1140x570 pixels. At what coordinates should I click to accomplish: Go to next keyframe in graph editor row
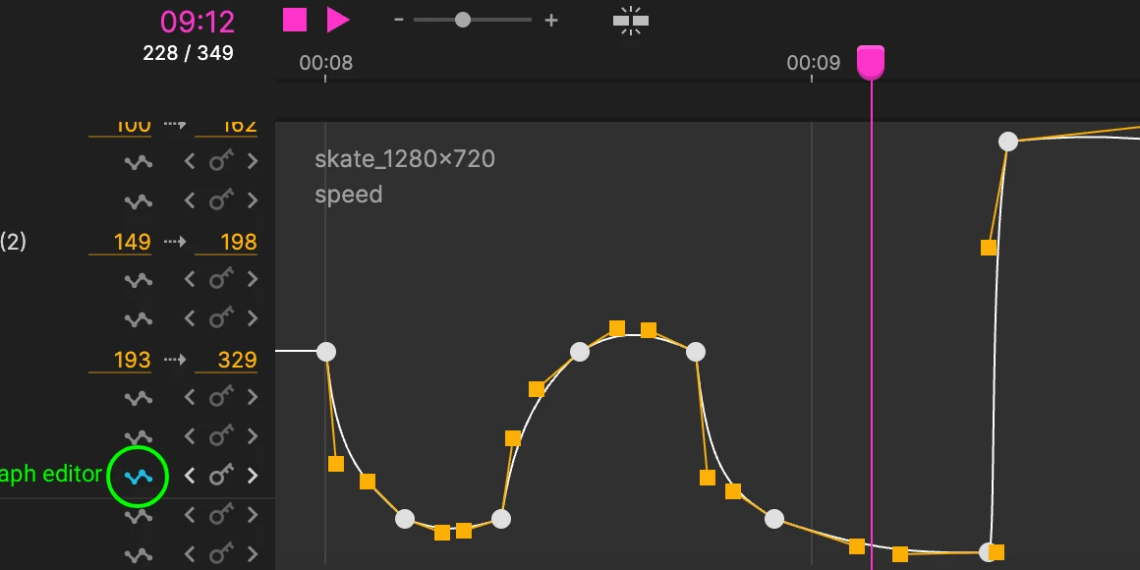click(x=252, y=476)
